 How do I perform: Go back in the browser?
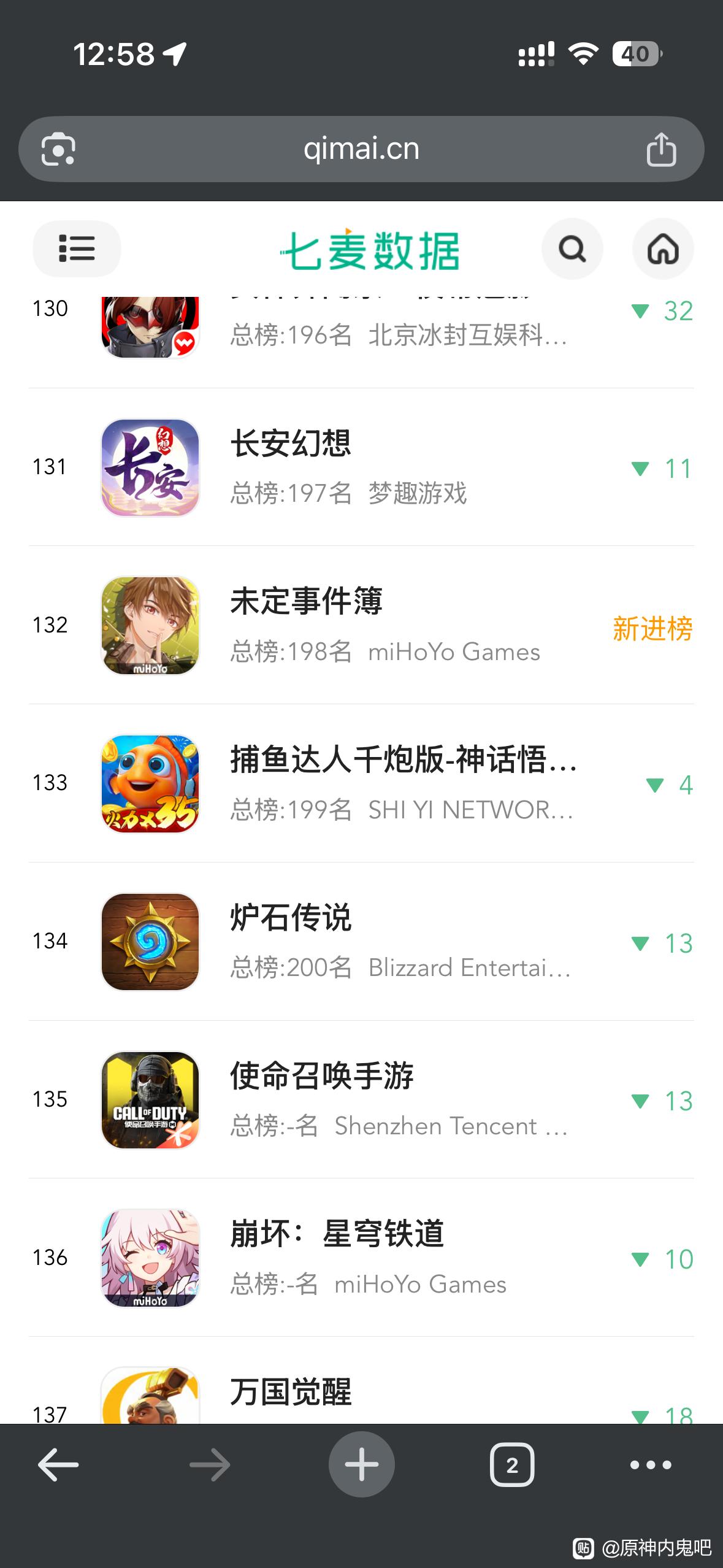pos(58,1465)
